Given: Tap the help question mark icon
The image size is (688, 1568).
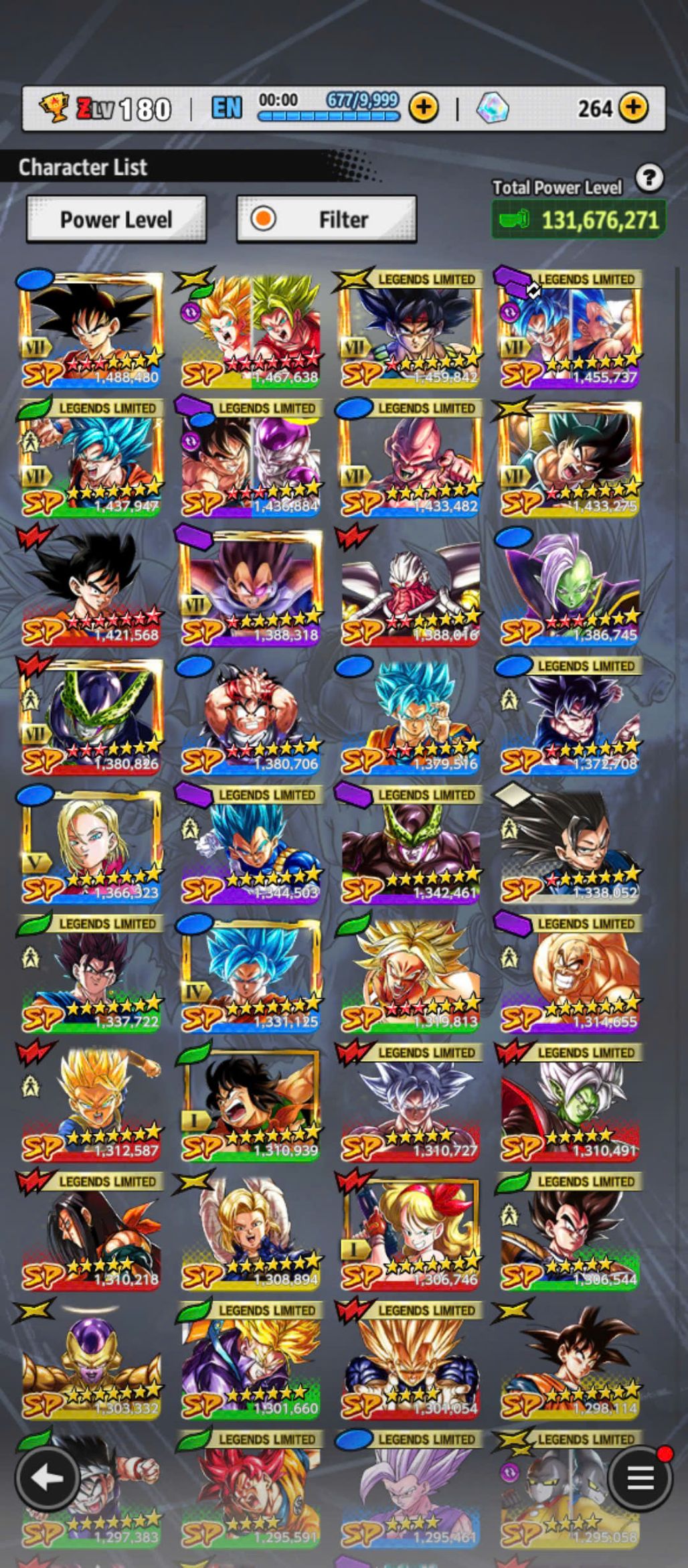Looking at the screenshot, I should point(649,178).
